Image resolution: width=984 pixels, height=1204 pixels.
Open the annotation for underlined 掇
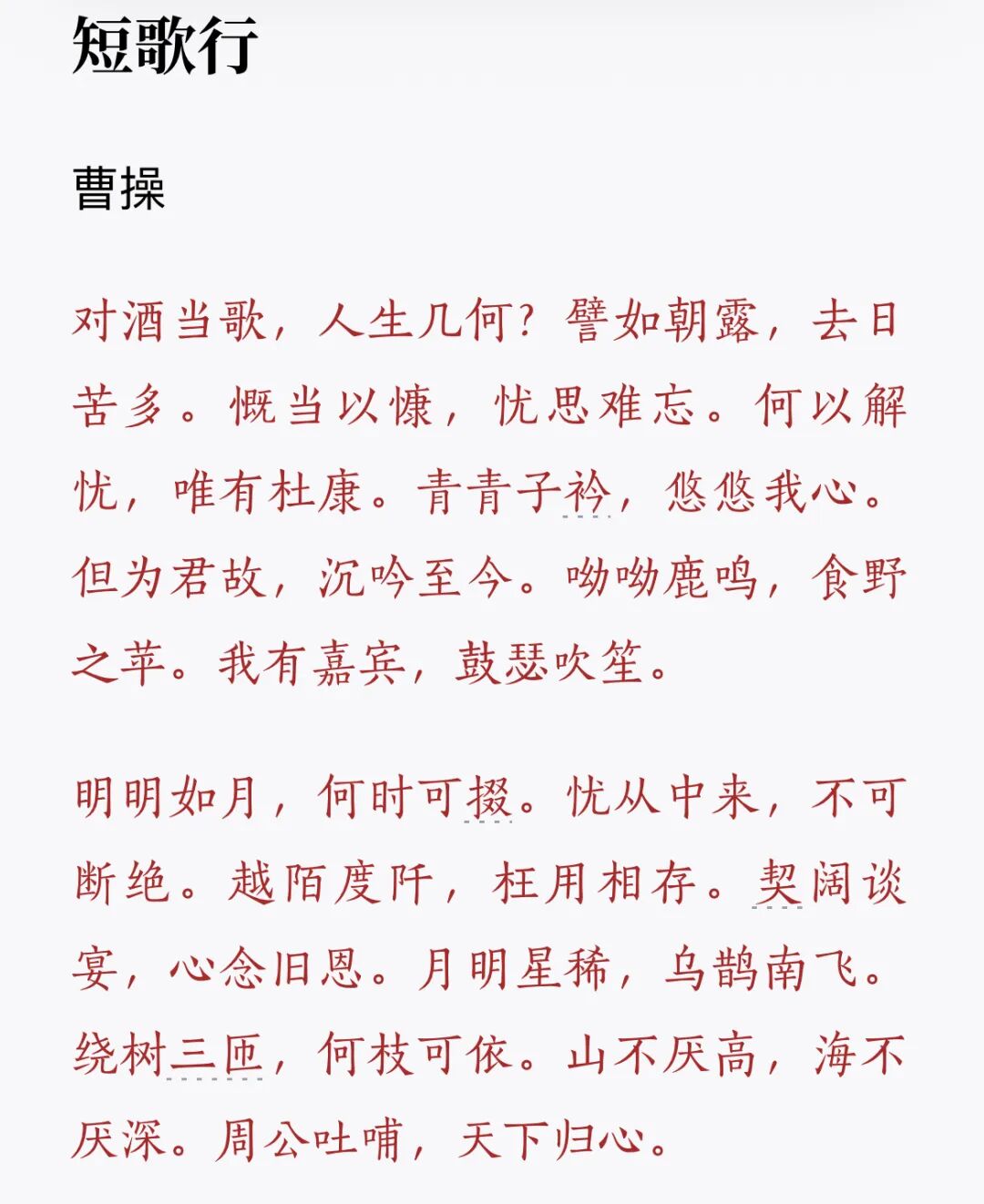click(488, 798)
